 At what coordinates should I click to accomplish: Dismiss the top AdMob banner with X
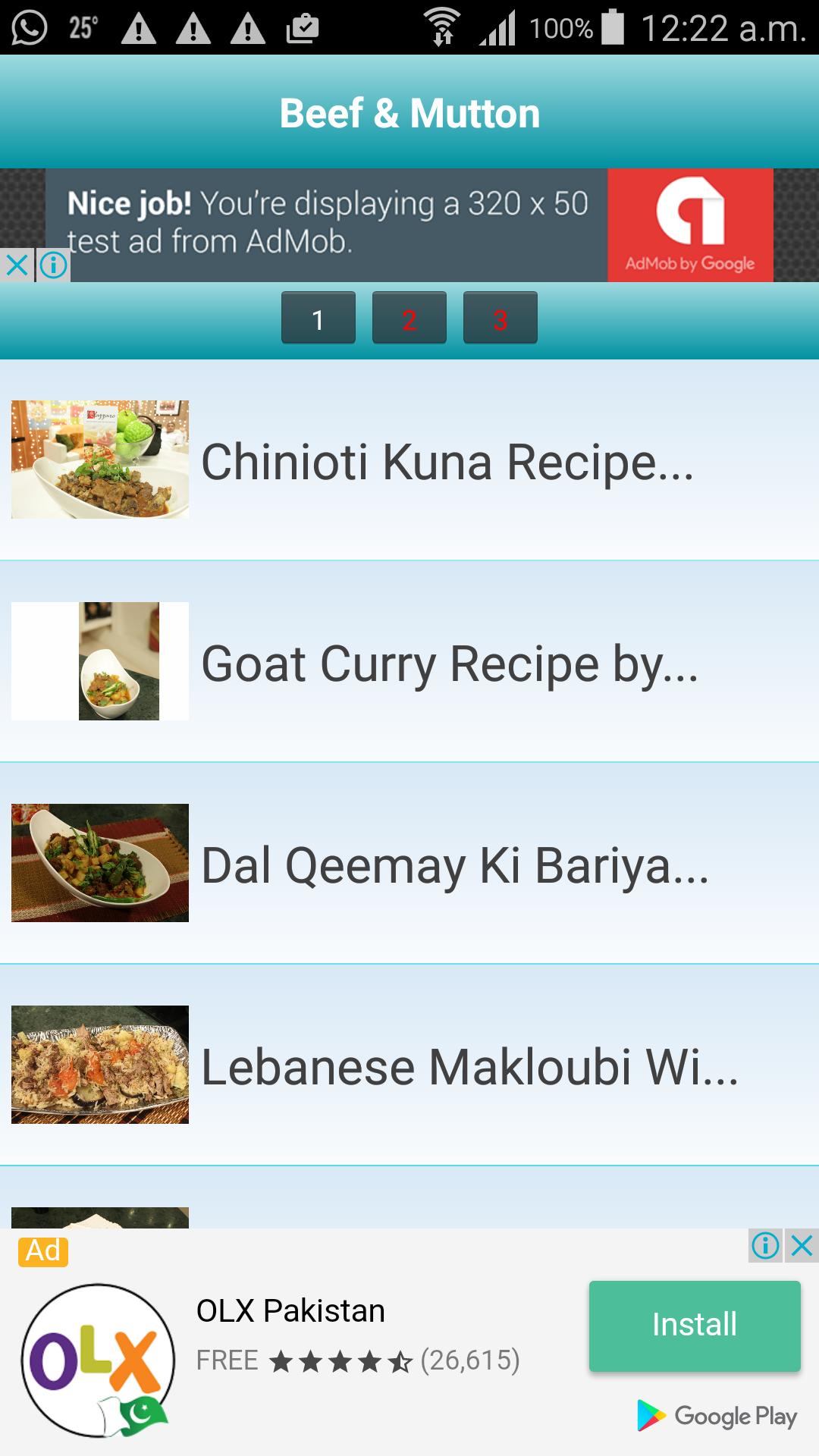click(17, 265)
